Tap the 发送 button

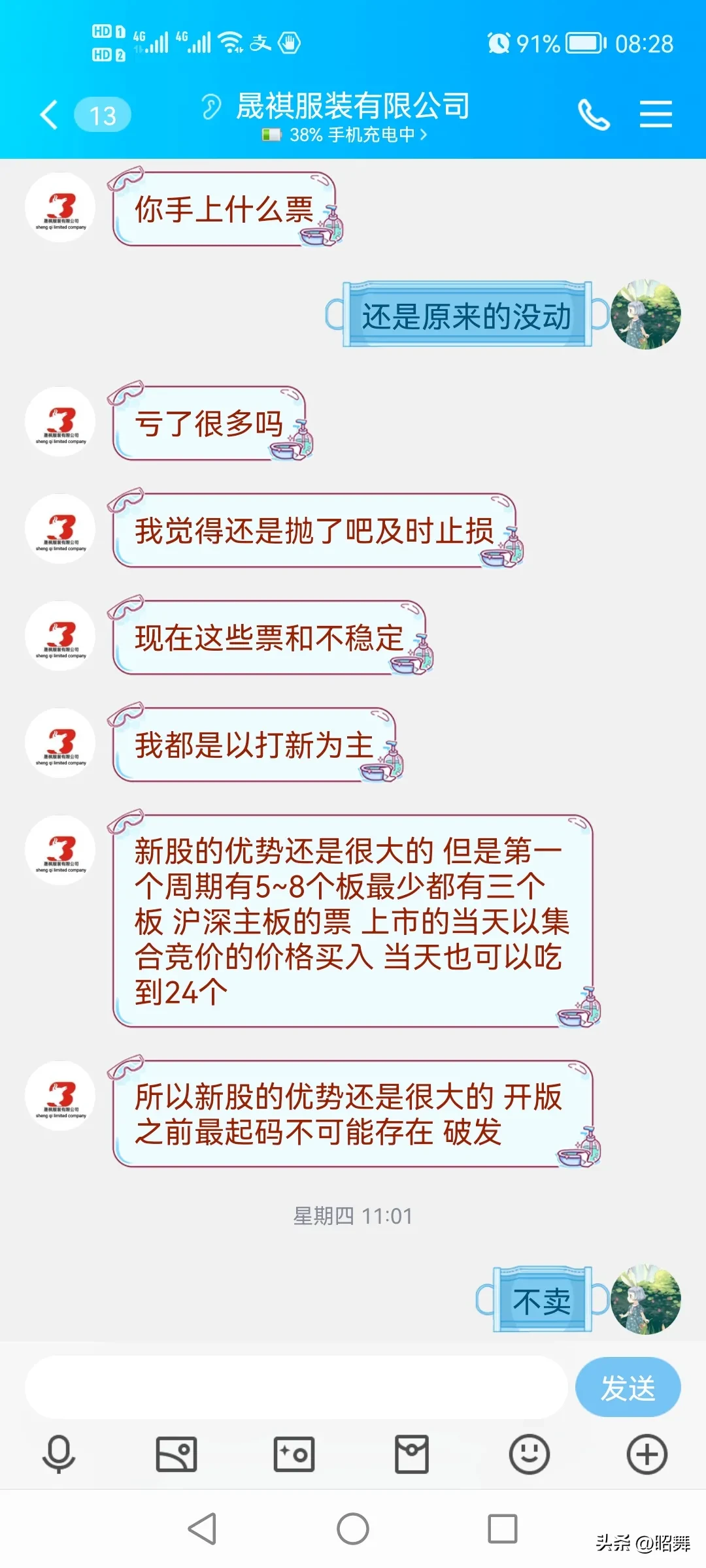click(628, 1387)
